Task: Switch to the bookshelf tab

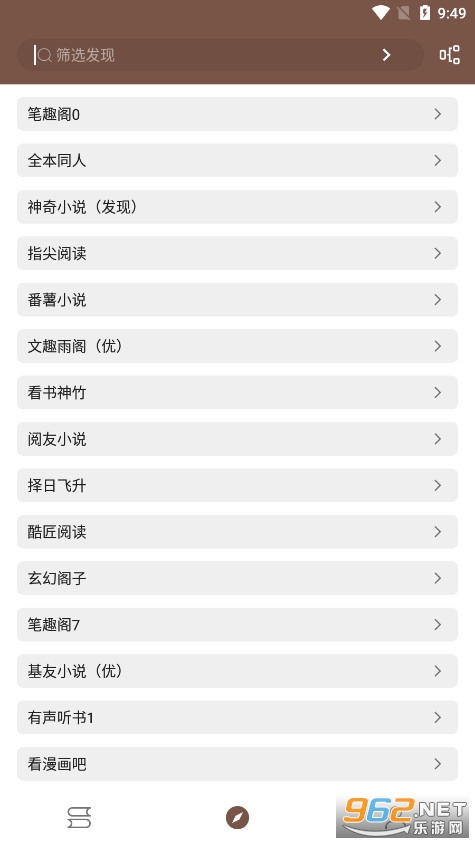Action: tap(79, 818)
